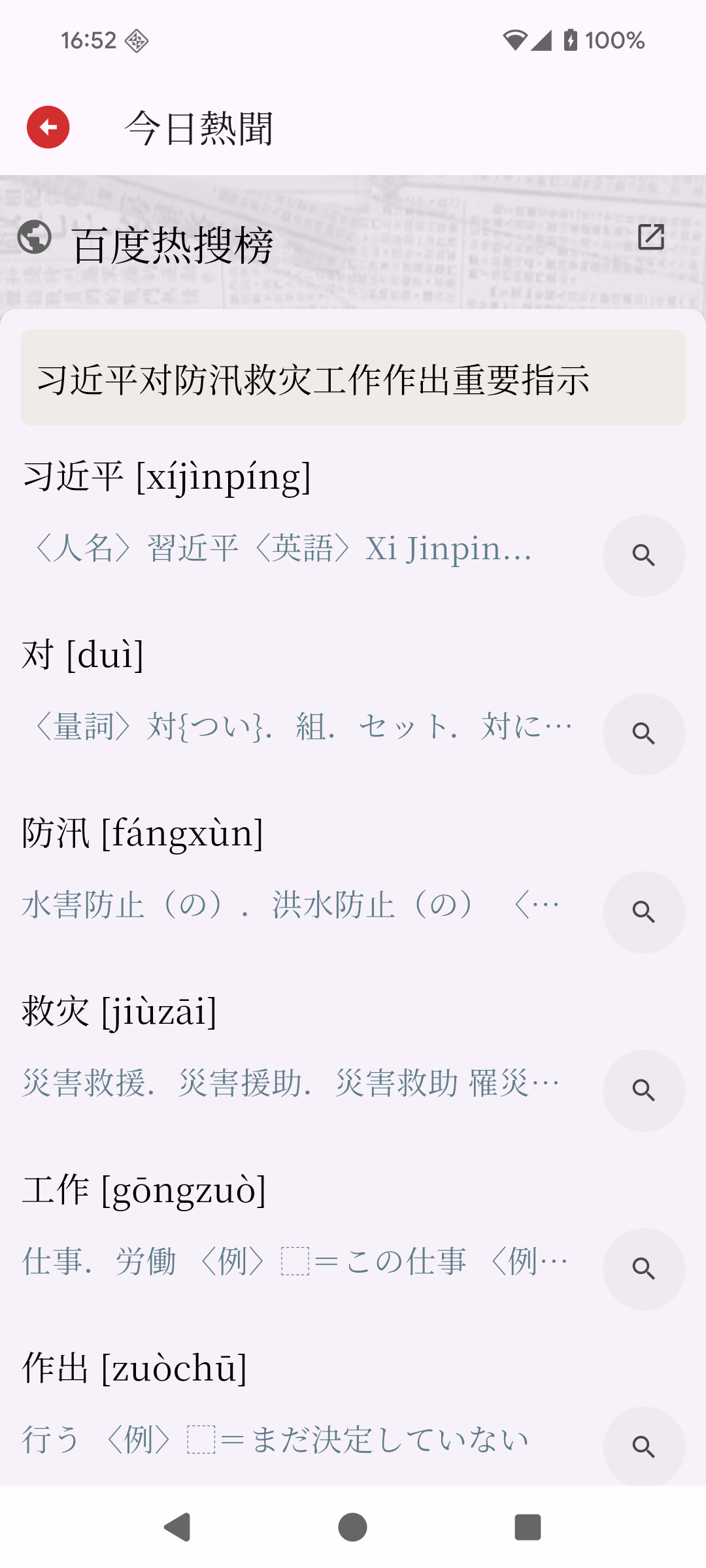706x1568 pixels.
Task: Look up 对 [duì] with its search icon
Action: pos(643,734)
